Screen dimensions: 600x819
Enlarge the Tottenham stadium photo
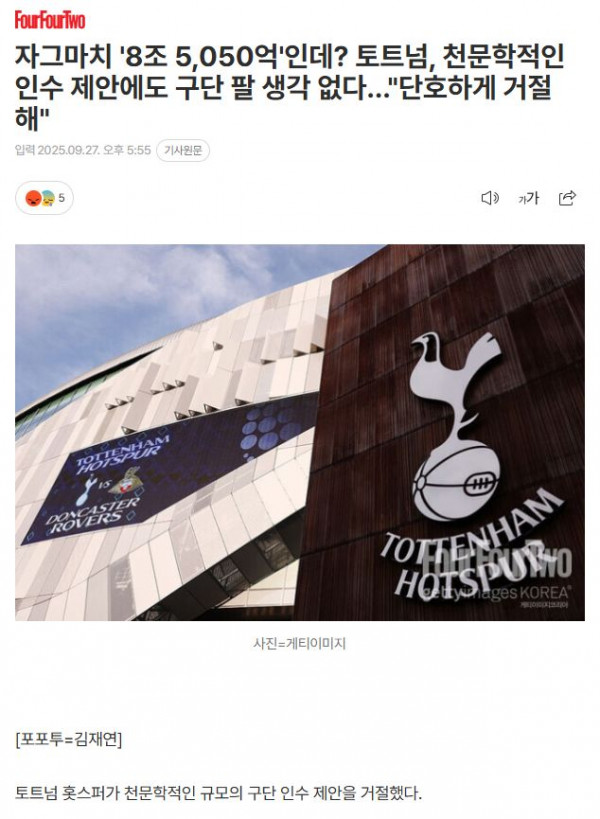pyautogui.click(x=300, y=432)
